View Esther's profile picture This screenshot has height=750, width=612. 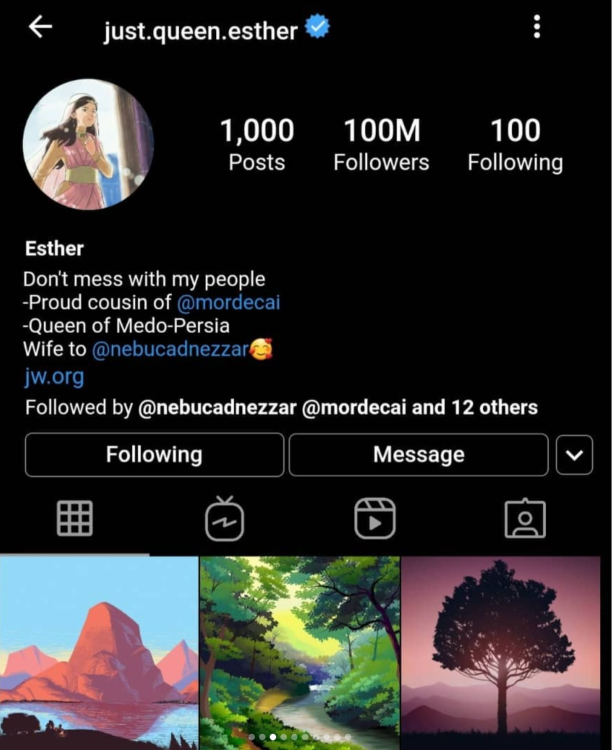88,144
